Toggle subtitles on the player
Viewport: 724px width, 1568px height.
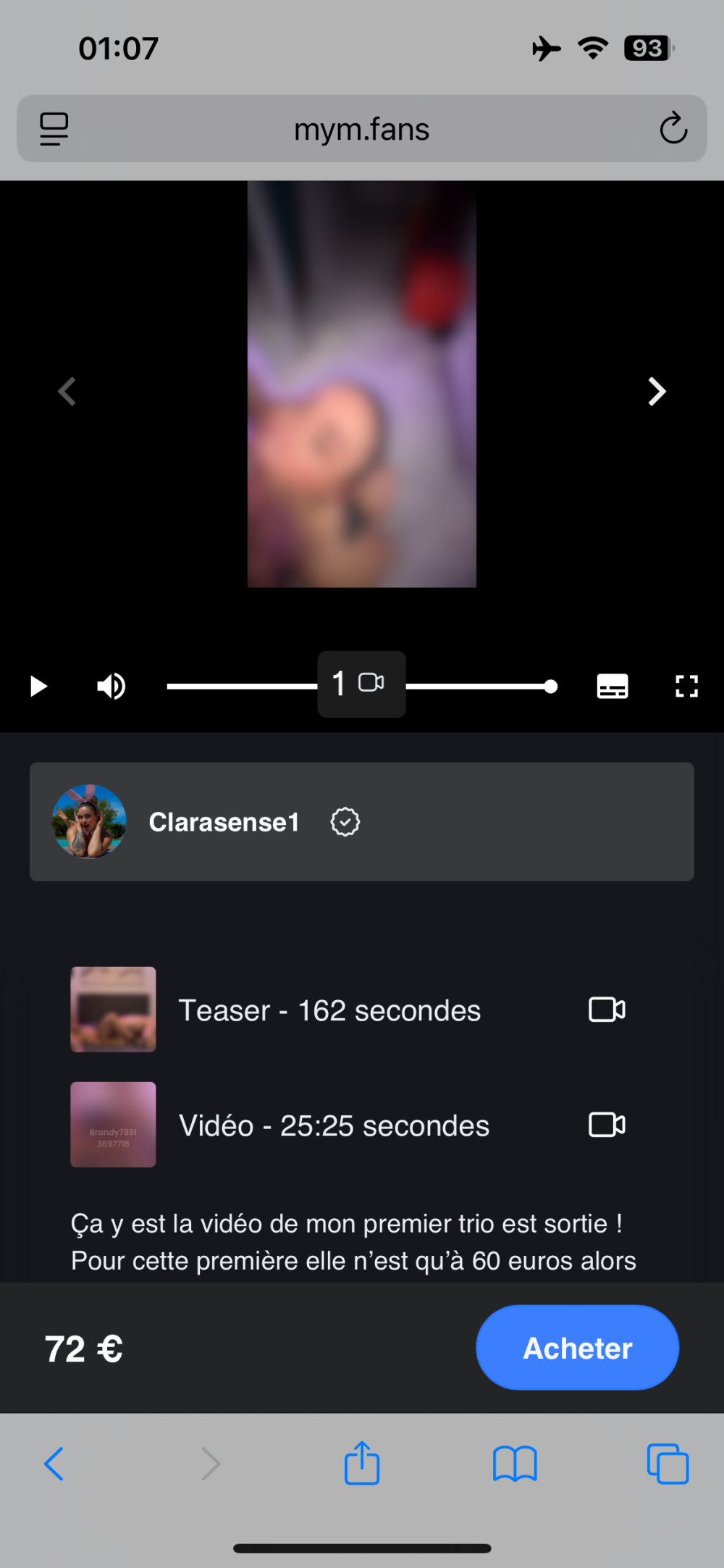pyautogui.click(x=613, y=686)
